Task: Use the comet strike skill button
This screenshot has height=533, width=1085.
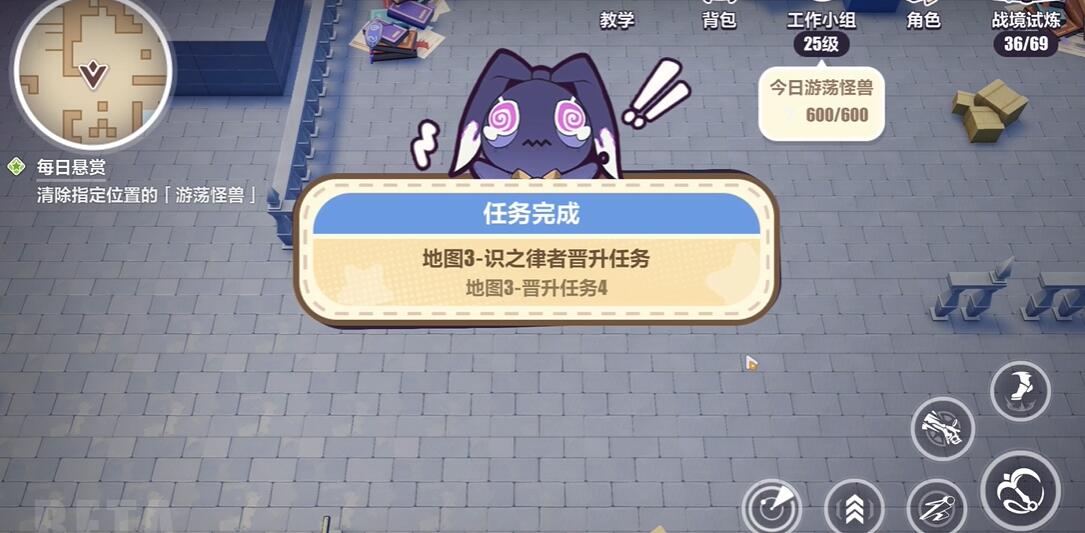Action: (936, 508)
